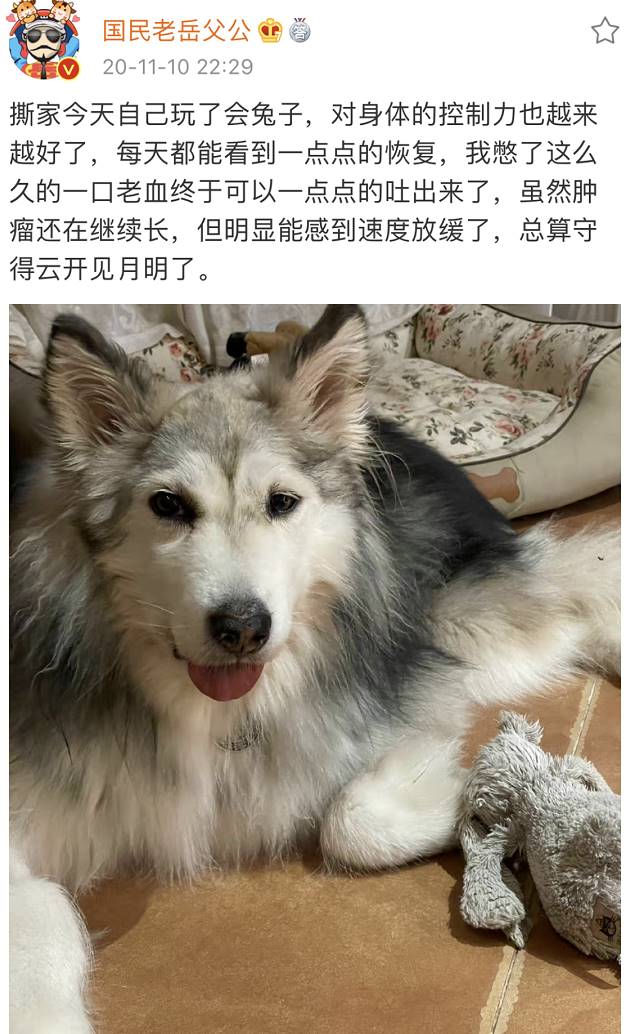Tap the username 国民老岳父公

click(x=176, y=31)
